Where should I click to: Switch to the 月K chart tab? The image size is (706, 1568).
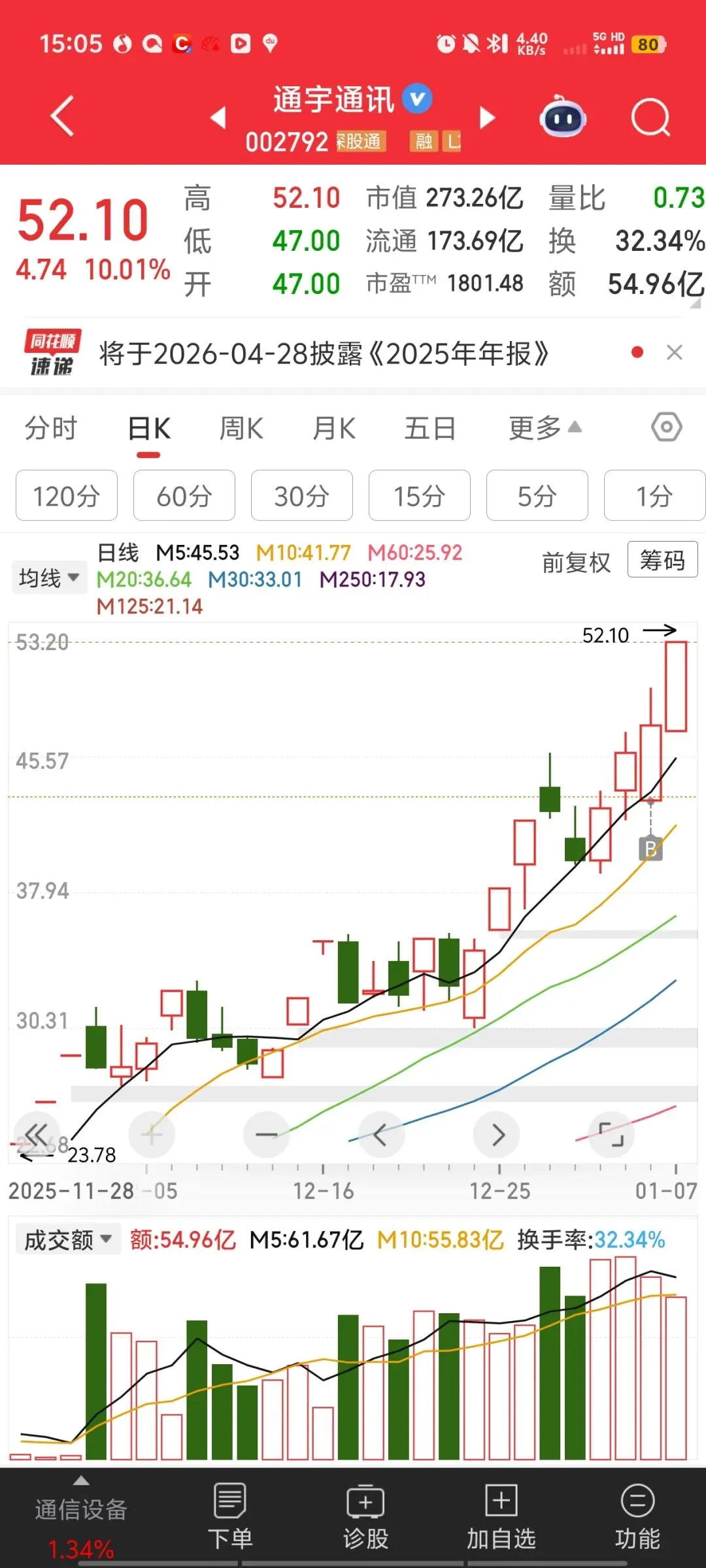coord(334,429)
